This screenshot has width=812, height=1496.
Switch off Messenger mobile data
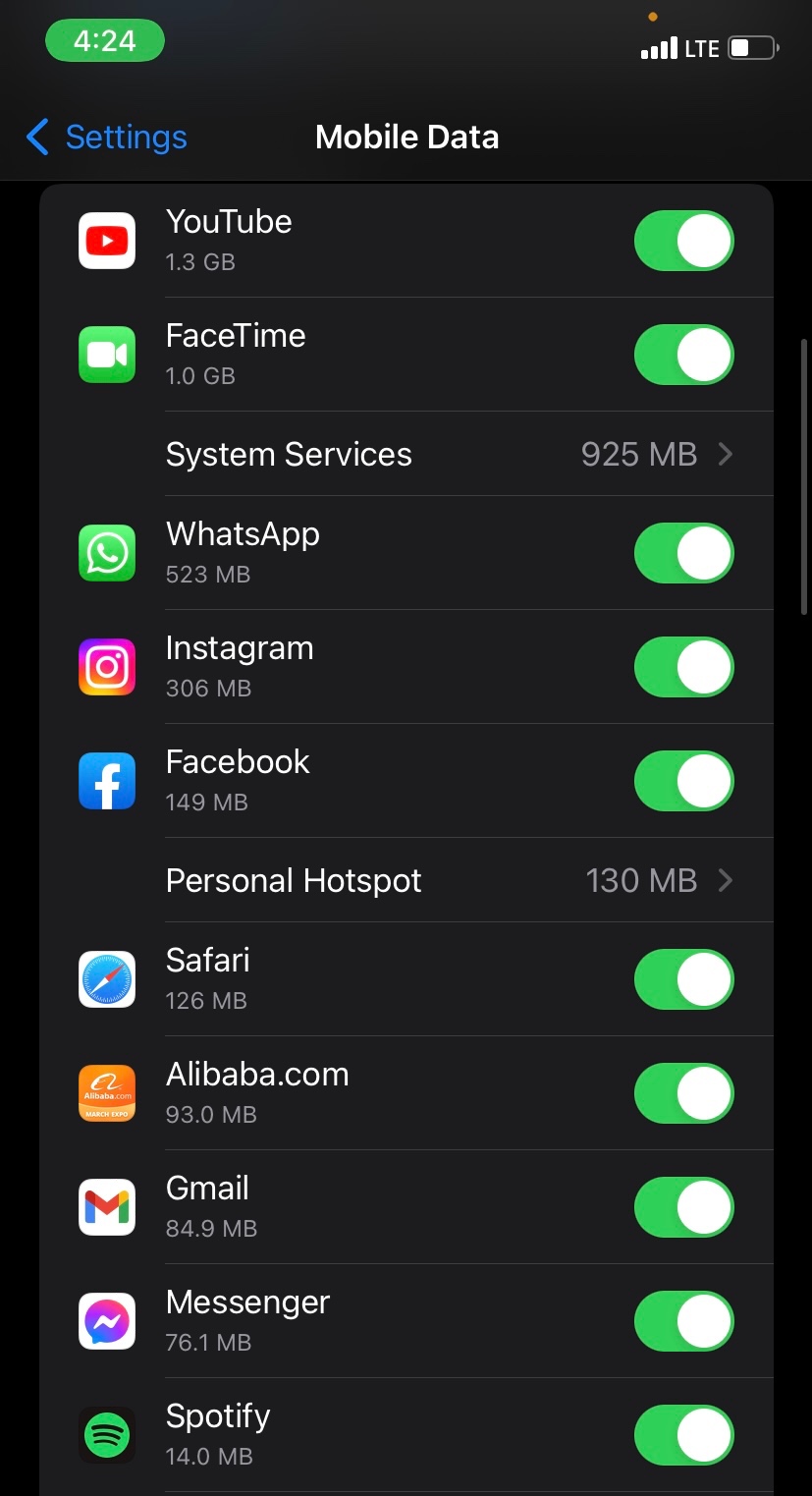[x=683, y=1321]
